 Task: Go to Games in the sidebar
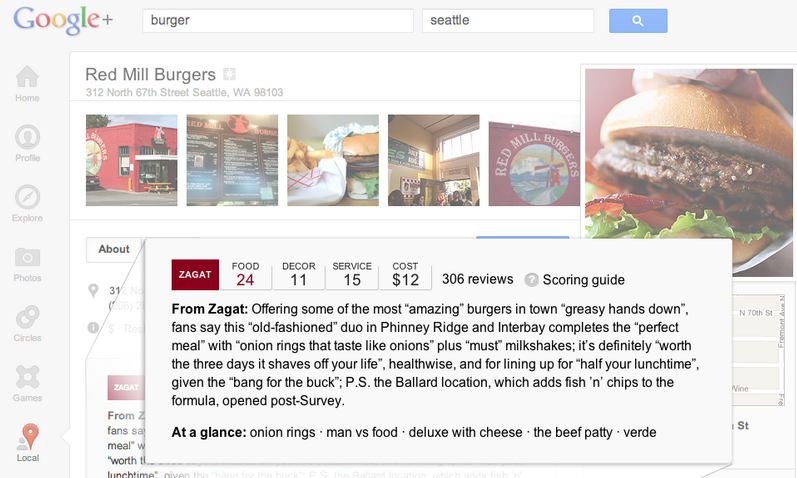28,383
